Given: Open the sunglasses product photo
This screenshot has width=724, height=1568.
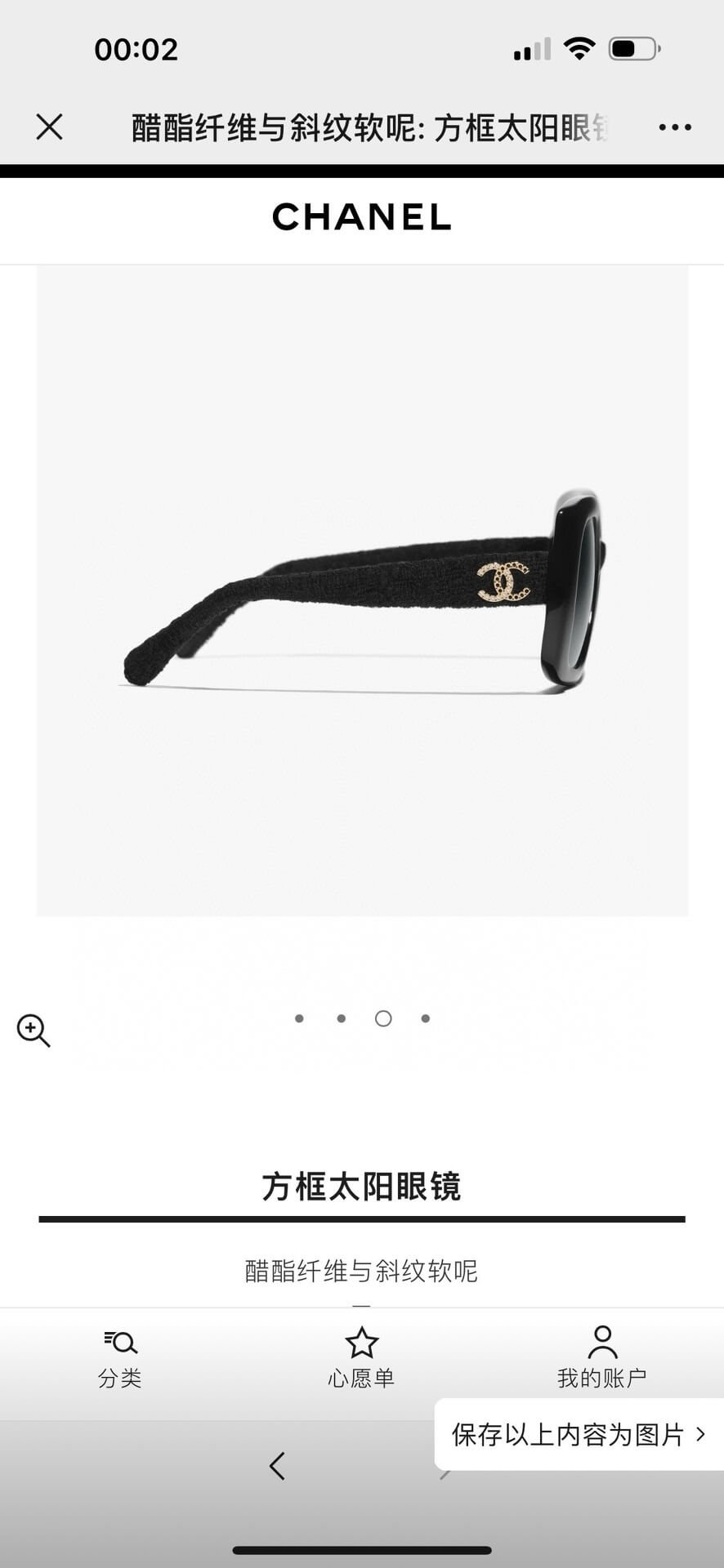Looking at the screenshot, I should coord(362,590).
